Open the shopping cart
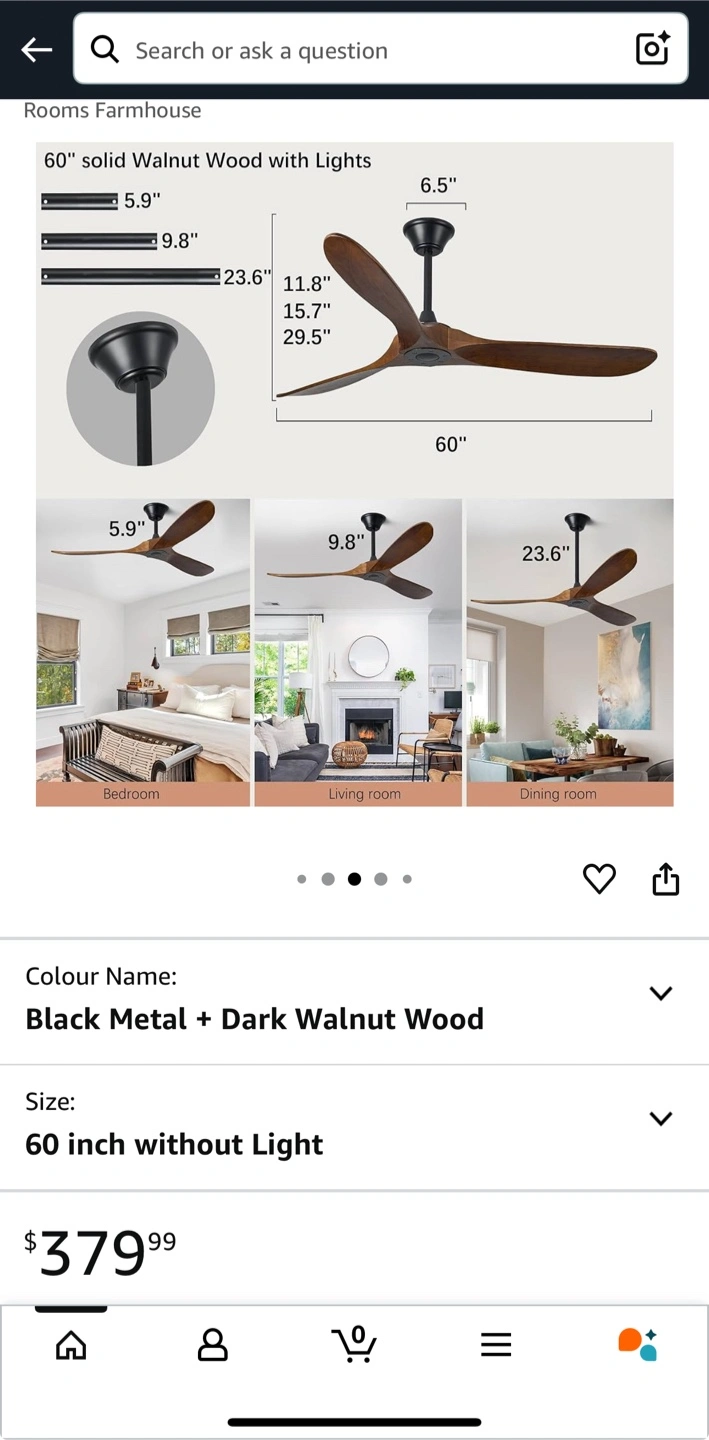Image resolution: width=709 pixels, height=1440 pixels. (x=354, y=1345)
